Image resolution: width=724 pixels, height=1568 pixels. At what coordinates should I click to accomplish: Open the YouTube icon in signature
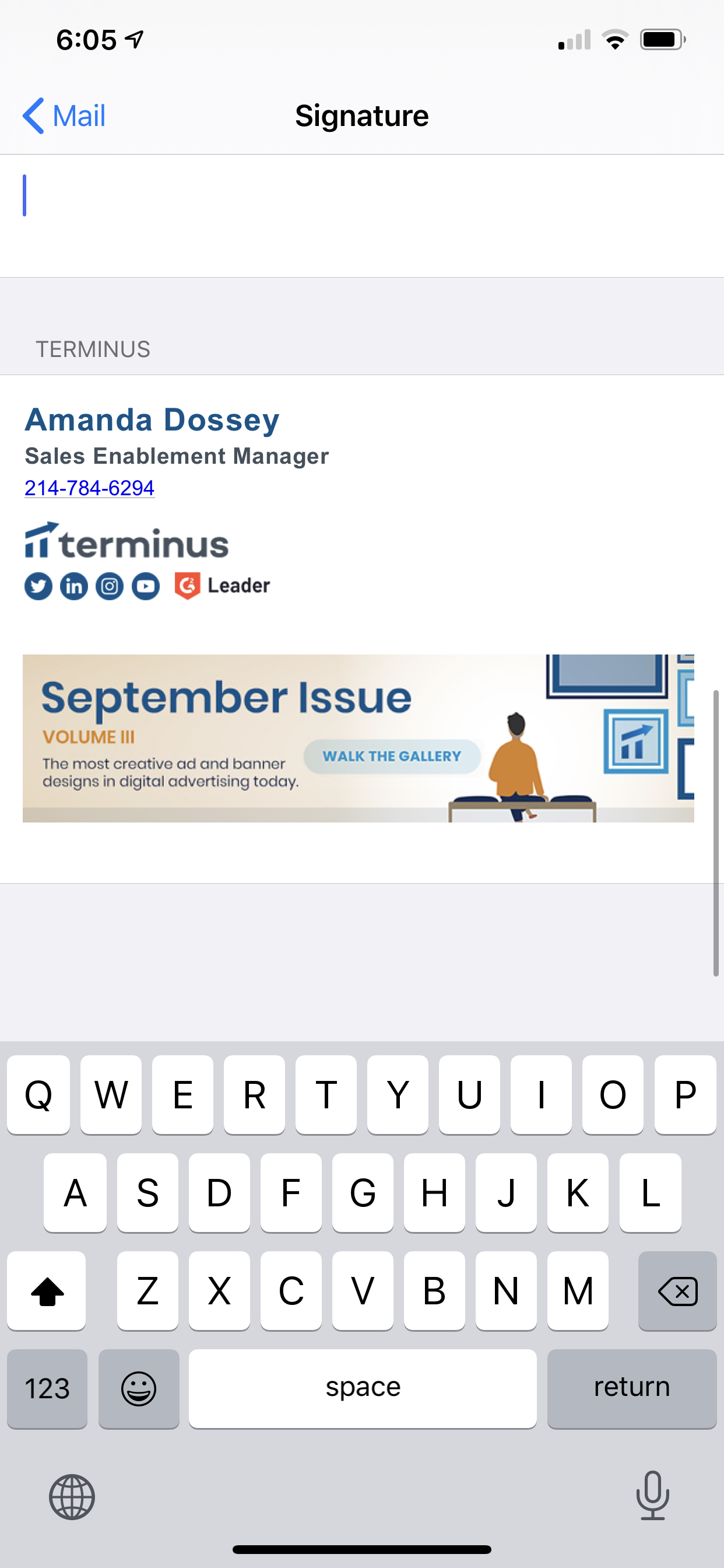[146, 586]
